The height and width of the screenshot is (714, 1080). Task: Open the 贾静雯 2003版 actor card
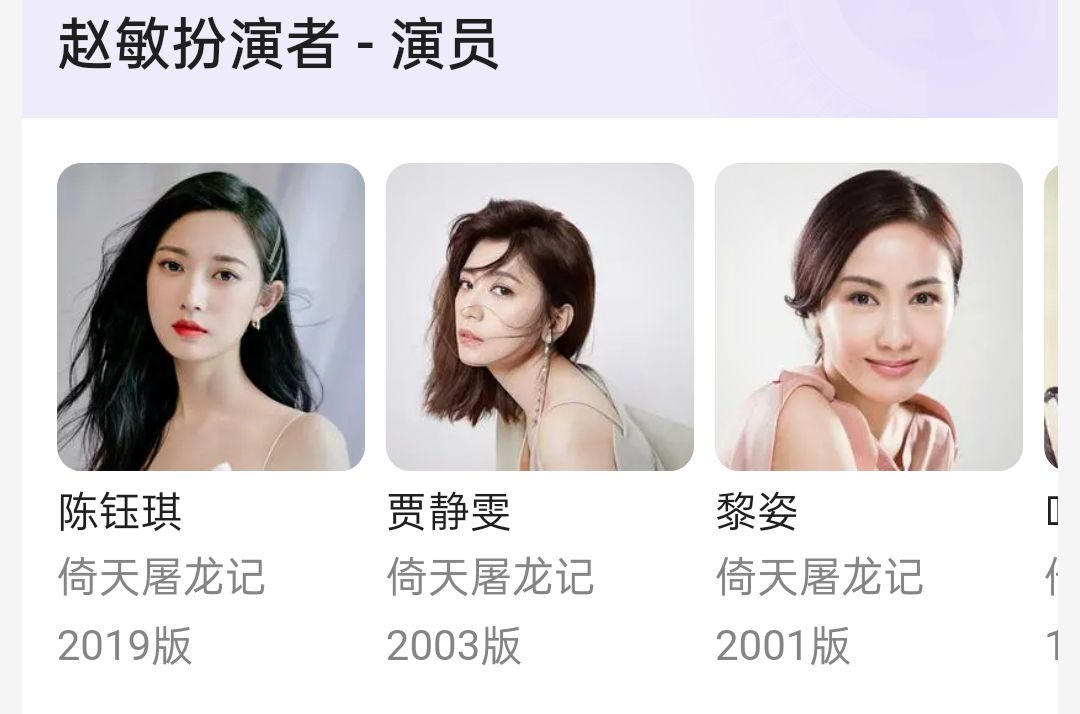click(x=539, y=317)
